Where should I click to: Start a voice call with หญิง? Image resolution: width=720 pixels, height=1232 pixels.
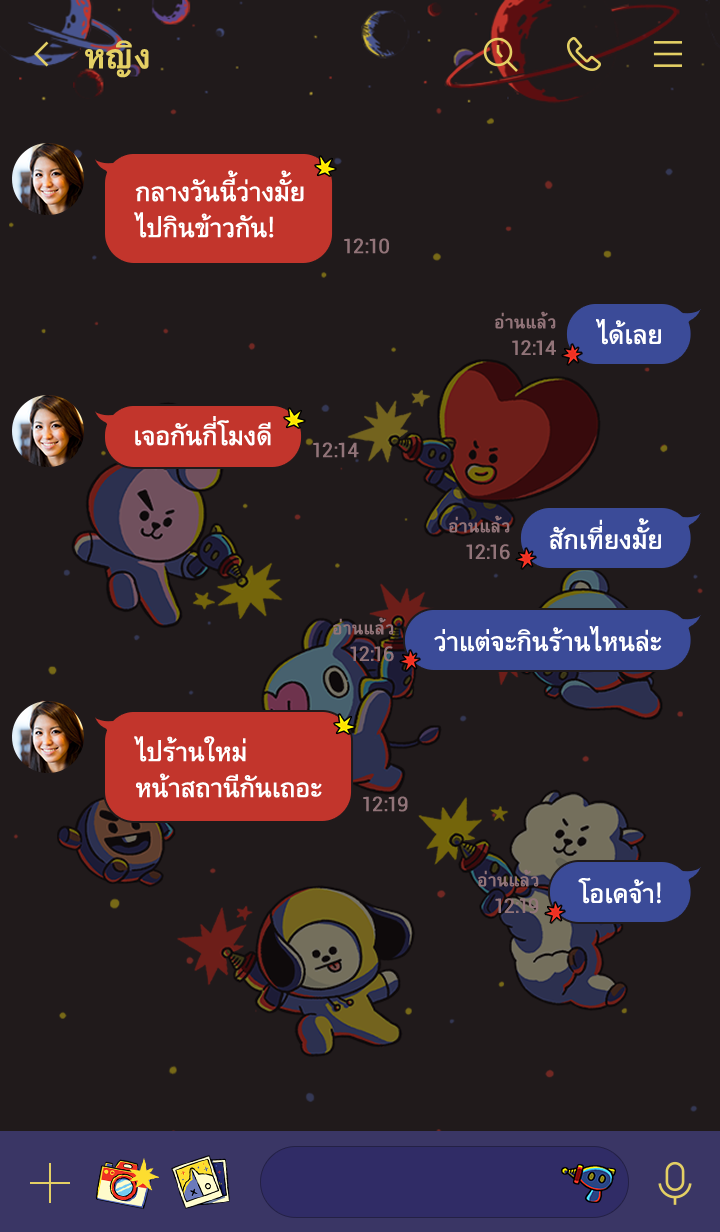[583, 54]
